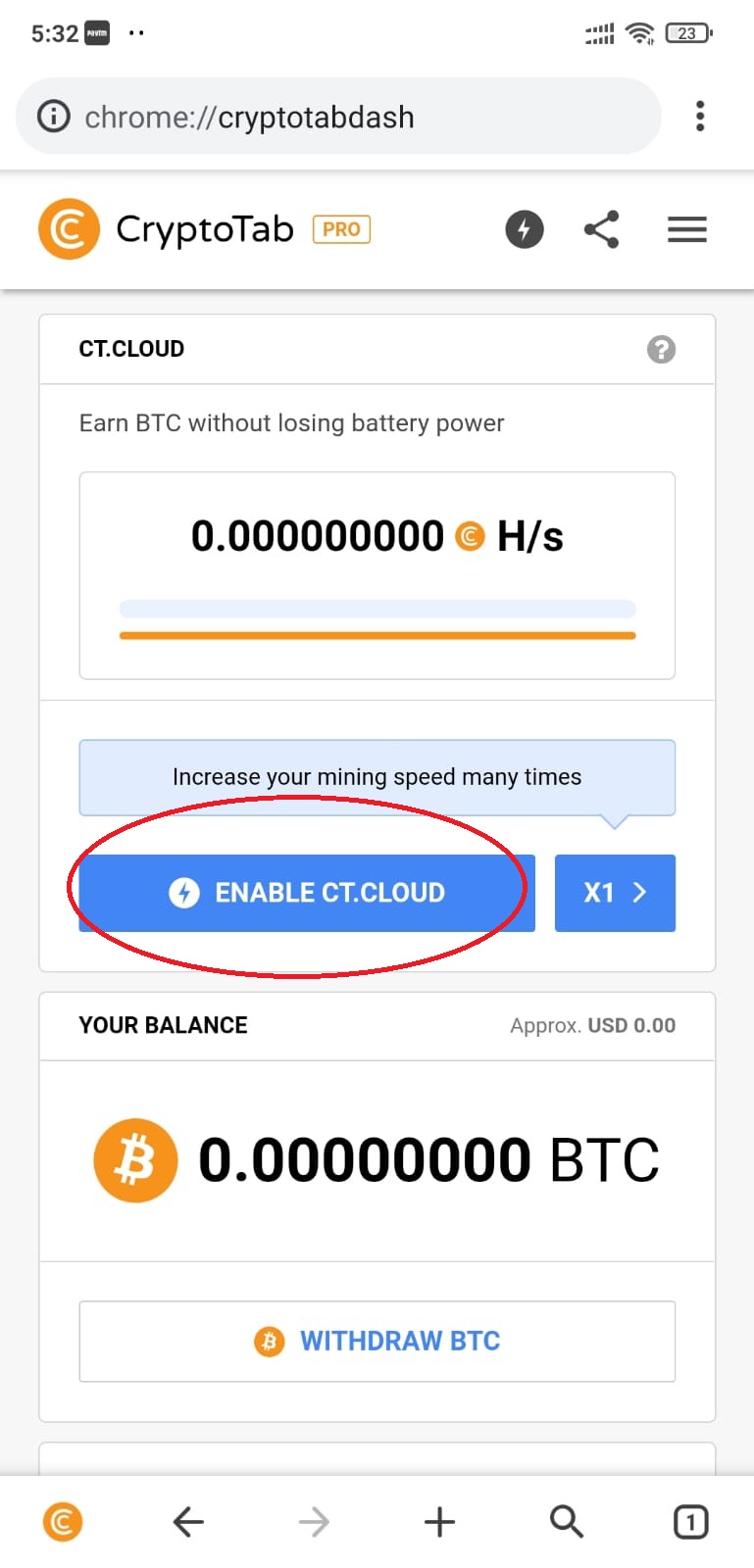This screenshot has height=1568, width=754.
Task: Open the X1 speed multiplier option
Action: 615,893
